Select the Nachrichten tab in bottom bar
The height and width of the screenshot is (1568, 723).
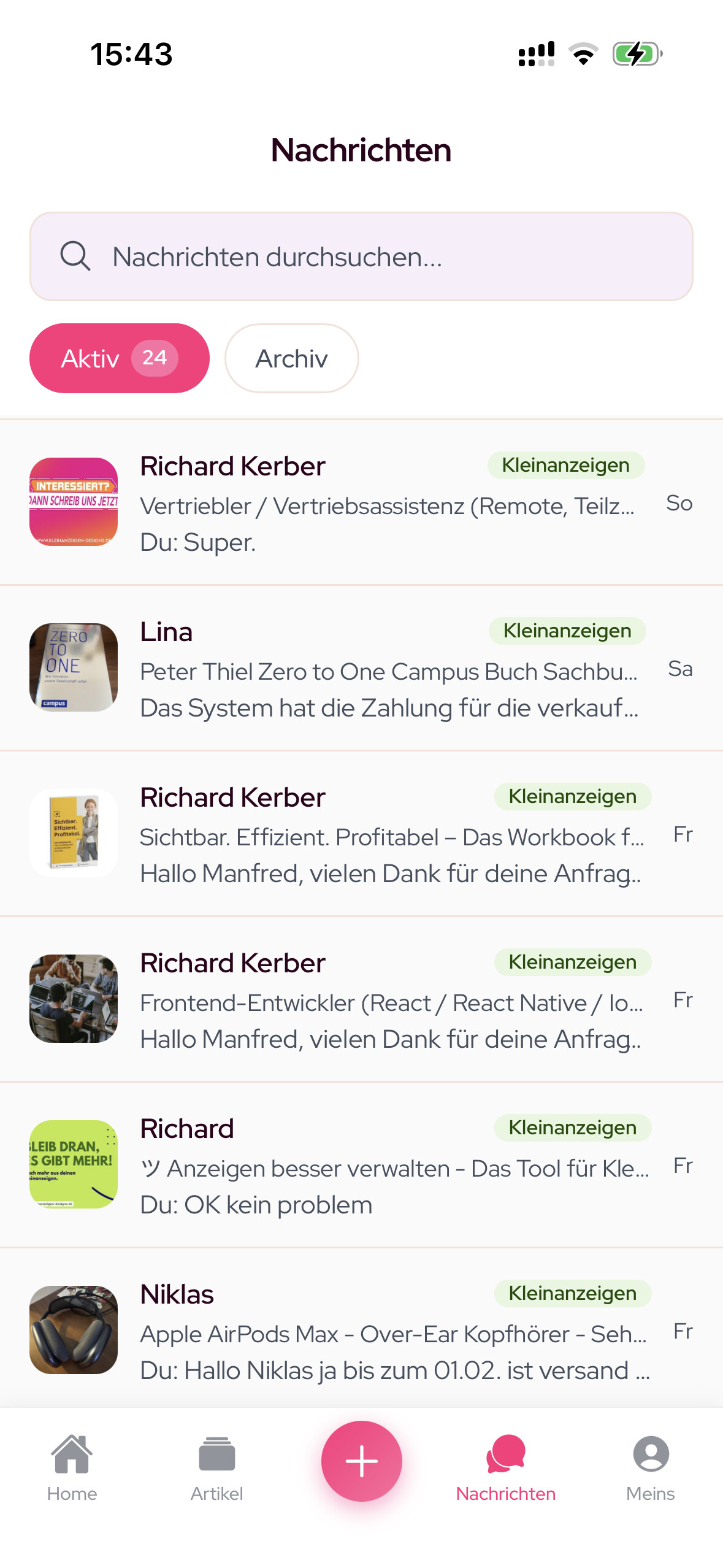click(x=505, y=1467)
